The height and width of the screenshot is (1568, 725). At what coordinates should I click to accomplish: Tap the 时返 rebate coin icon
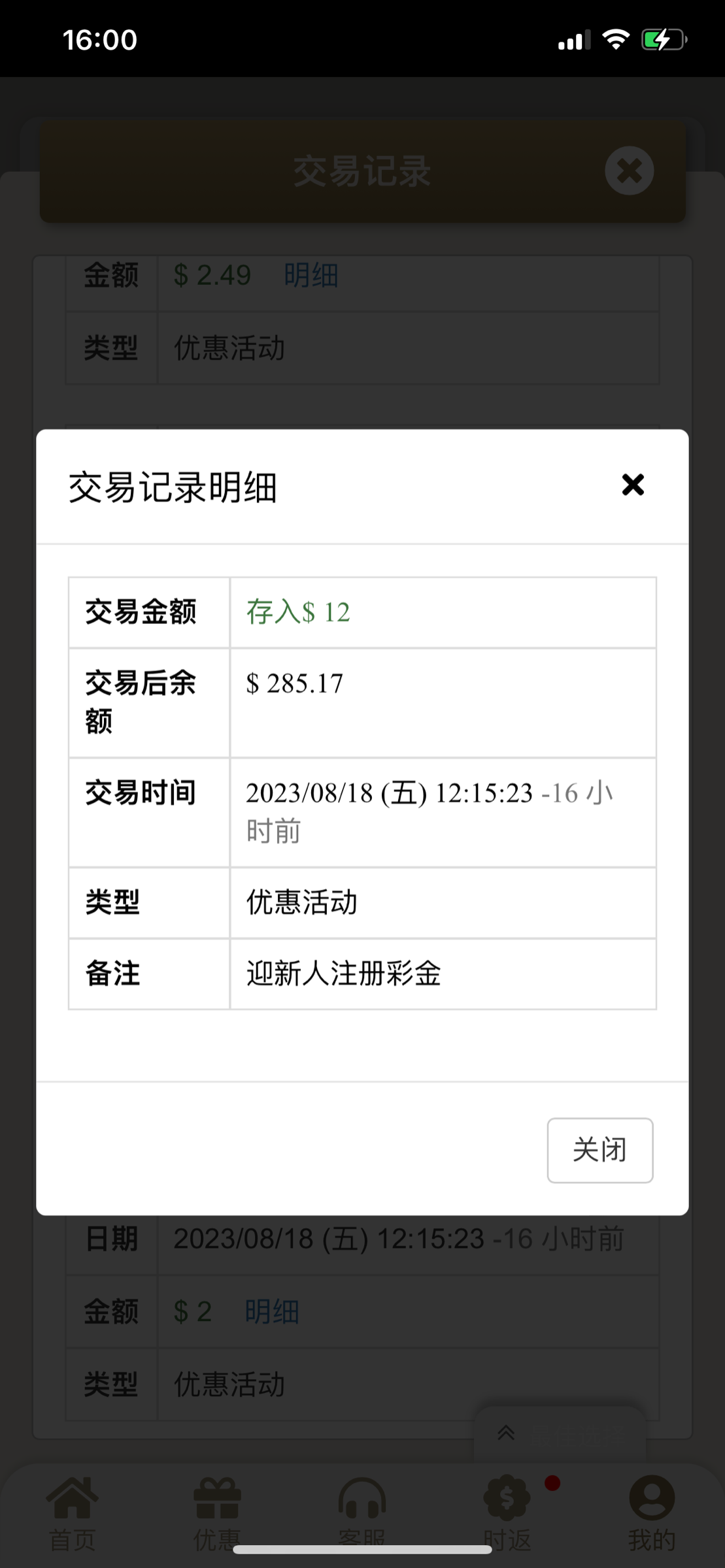(x=507, y=1496)
